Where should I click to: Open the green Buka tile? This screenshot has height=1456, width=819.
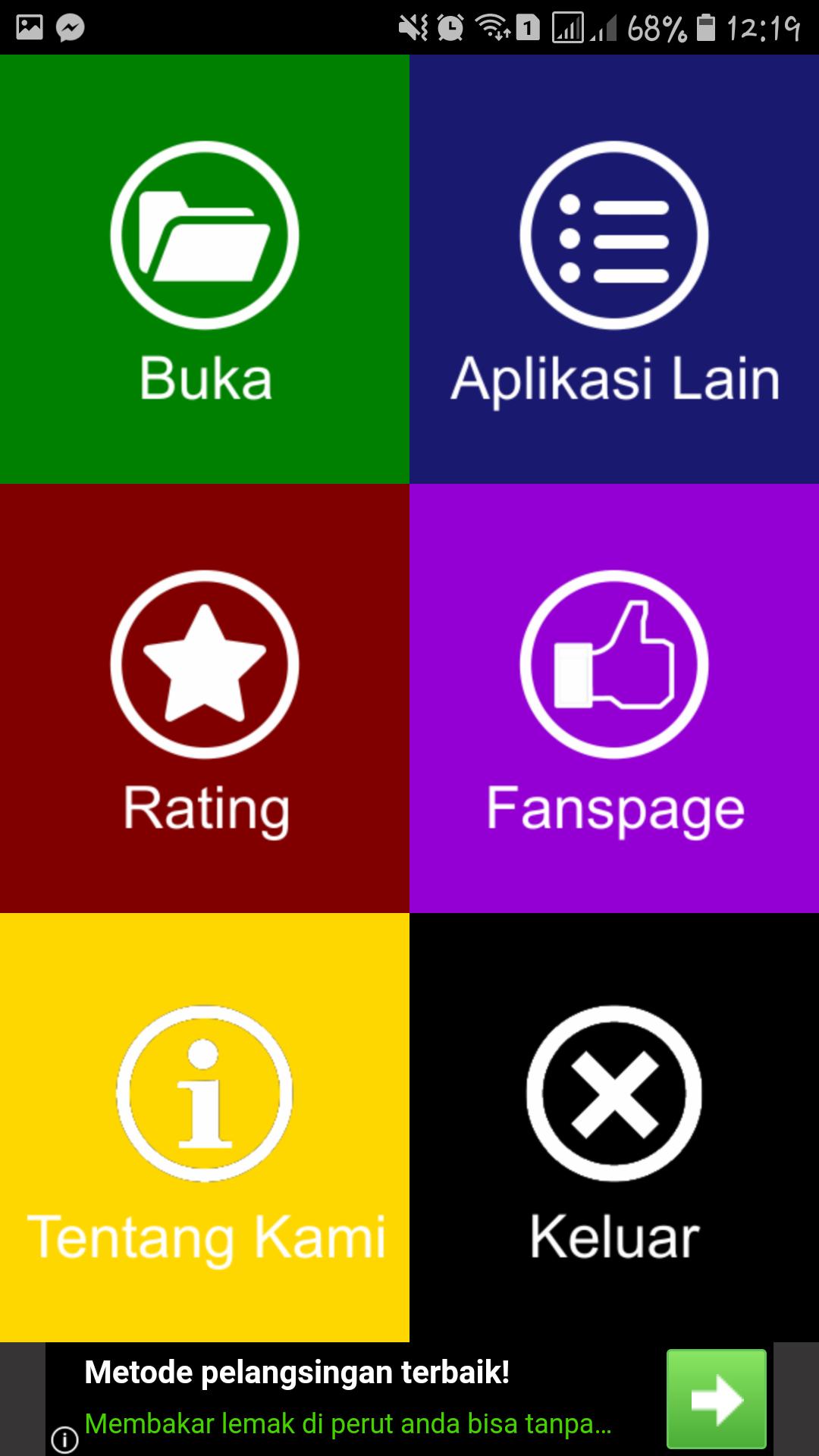[205, 269]
